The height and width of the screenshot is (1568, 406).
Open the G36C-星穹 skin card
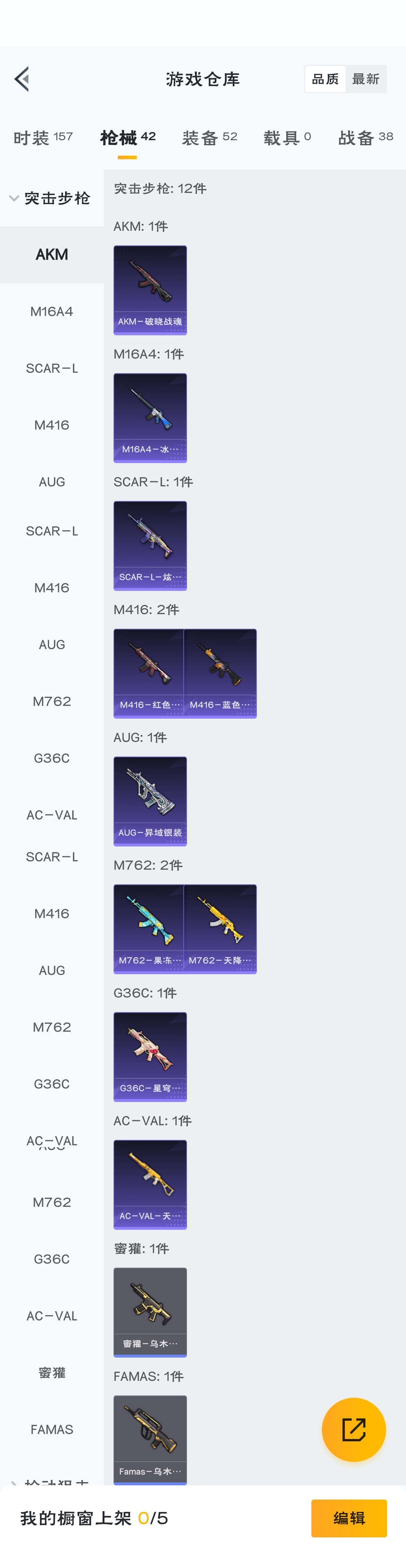point(150,1057)
